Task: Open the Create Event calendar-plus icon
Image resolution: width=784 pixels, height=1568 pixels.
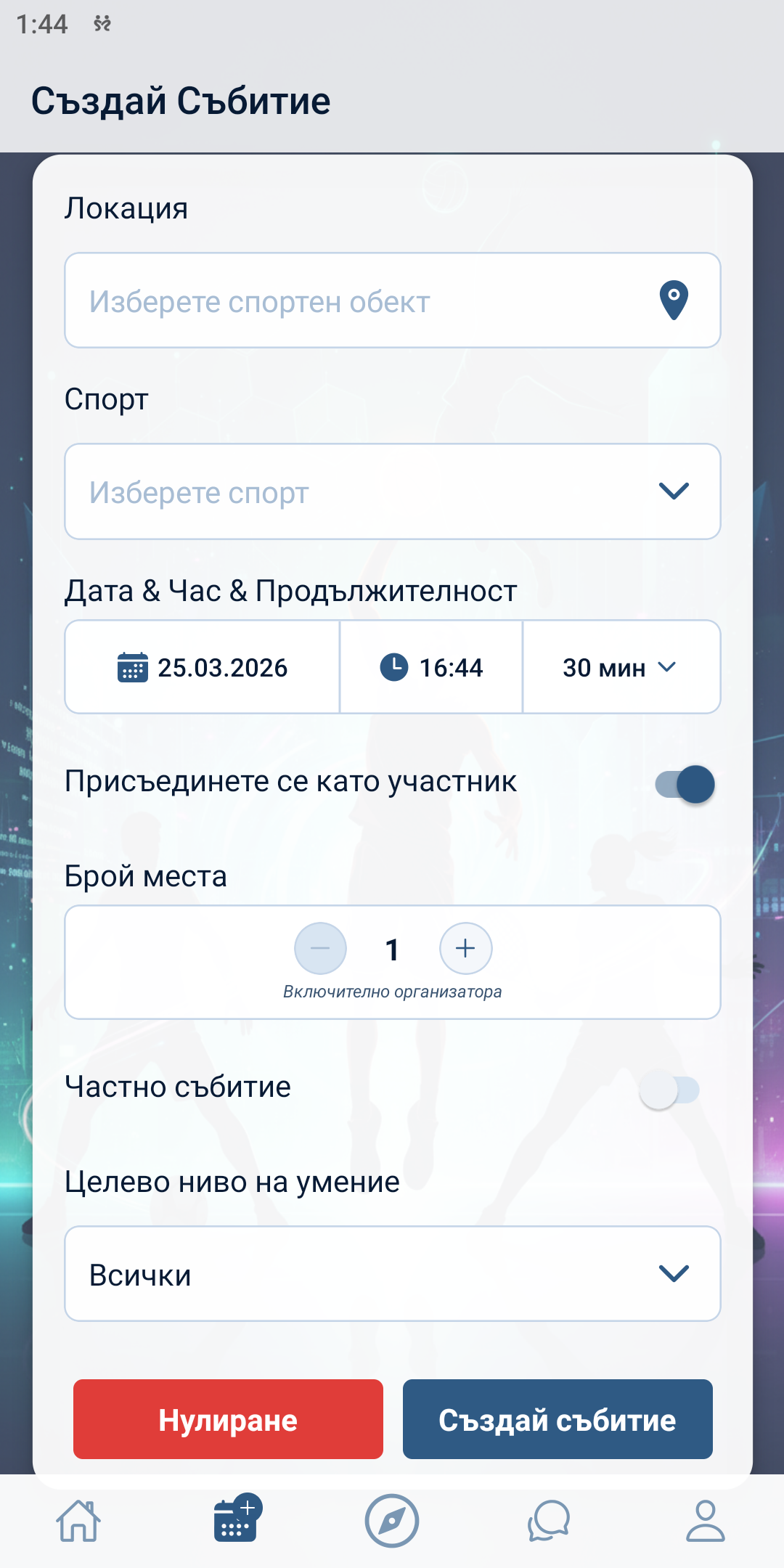Action: [x=235, y=1522]
